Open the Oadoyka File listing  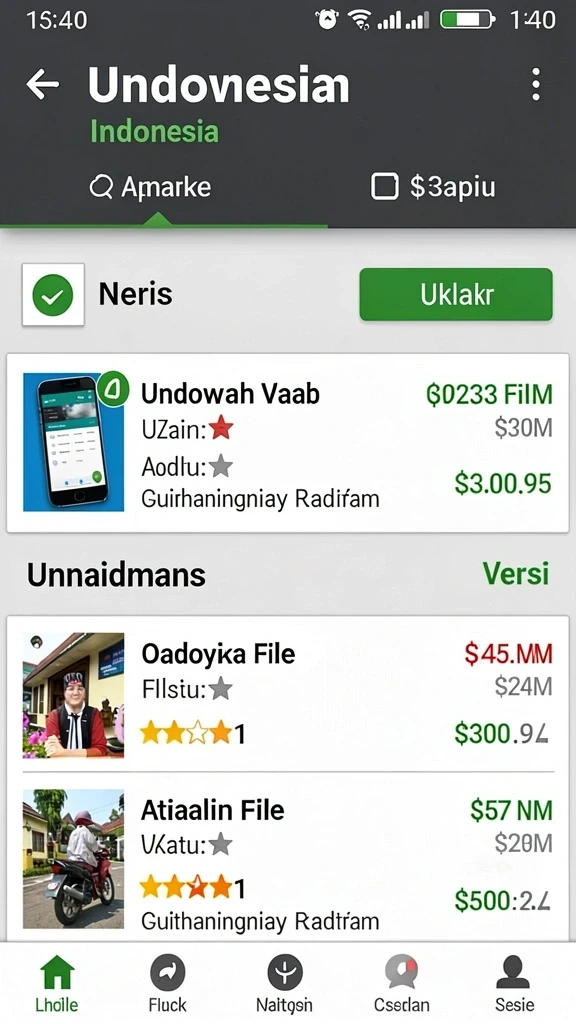click(x=287, y=694)
